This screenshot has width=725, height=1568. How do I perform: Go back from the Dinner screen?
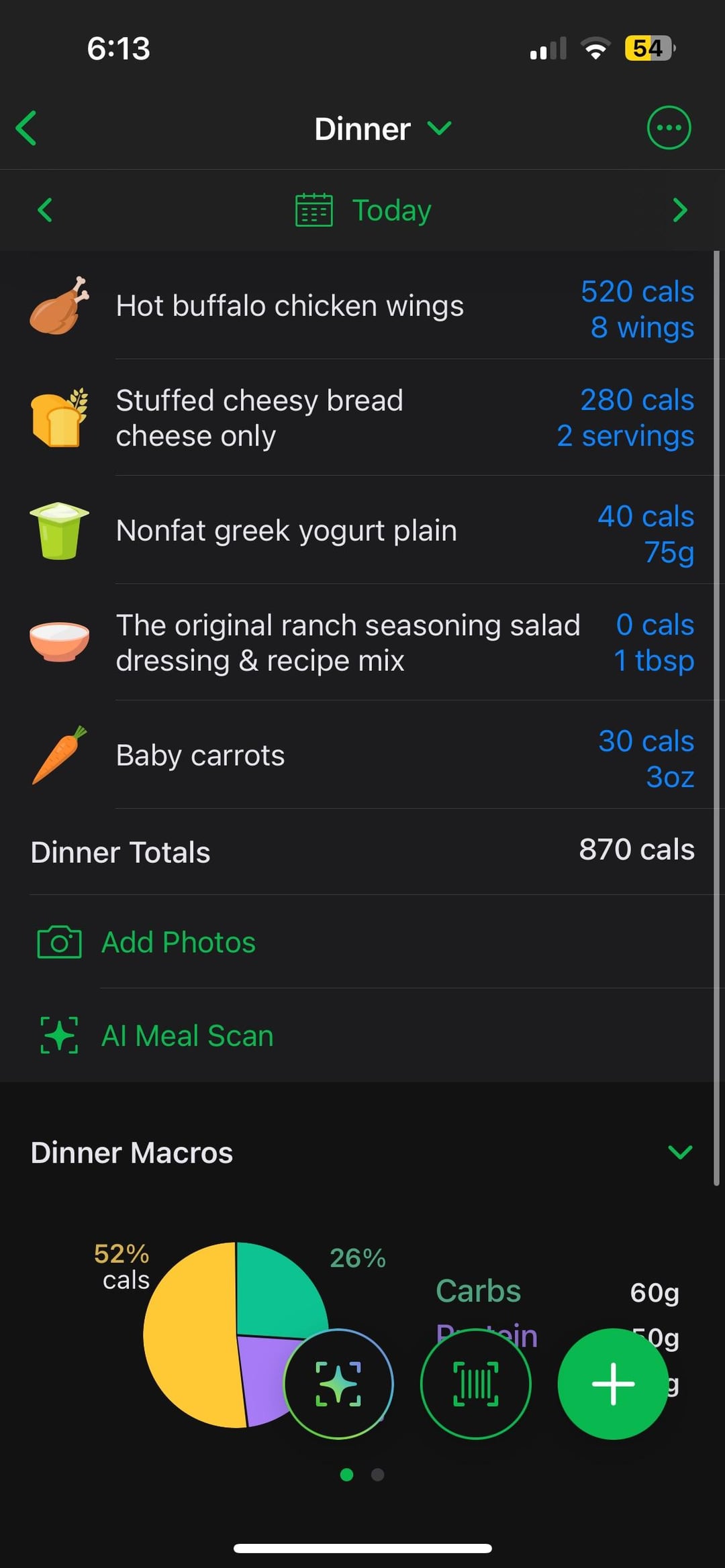pos(27,128)
